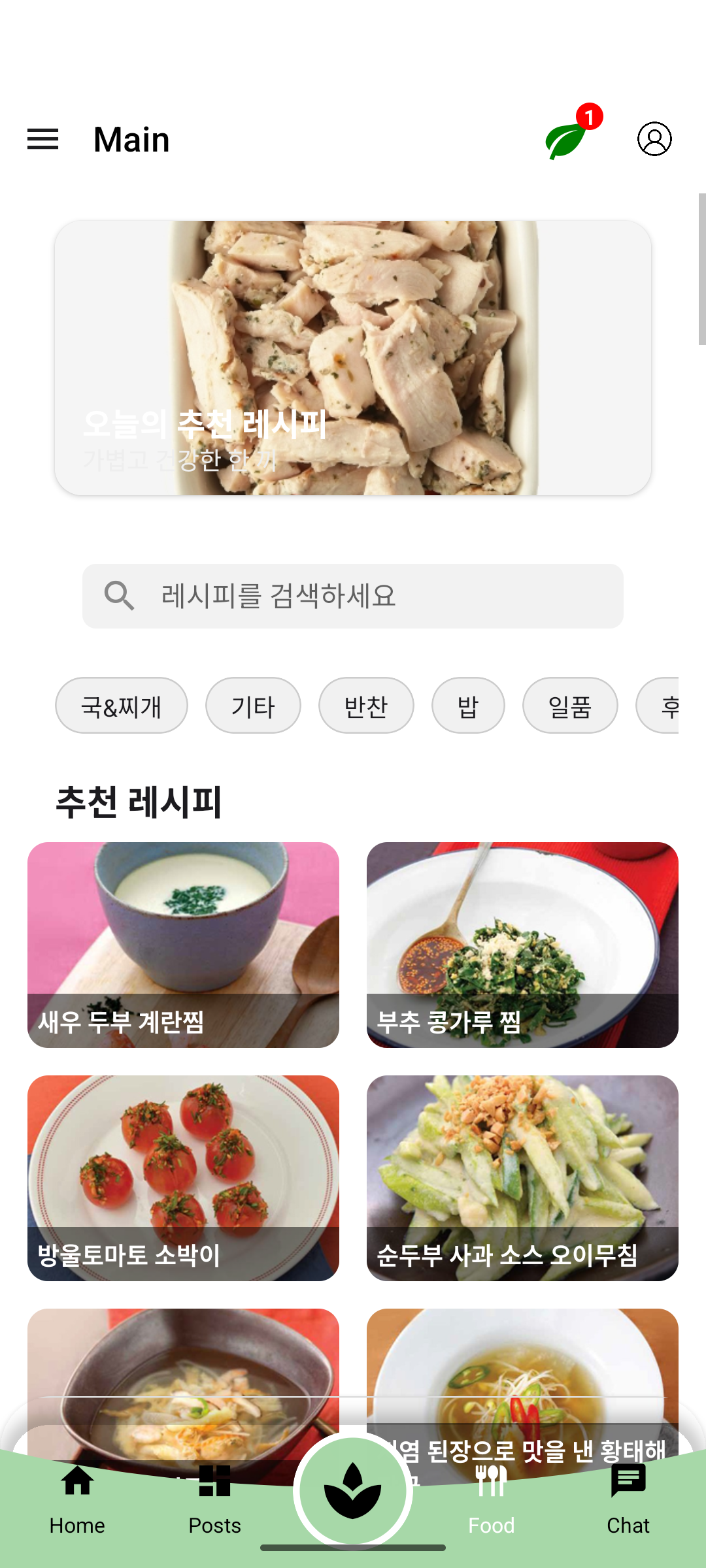Toggle the 국&찌개 category filter
This screenshot has width=706, height=1568.
point(122,706)
